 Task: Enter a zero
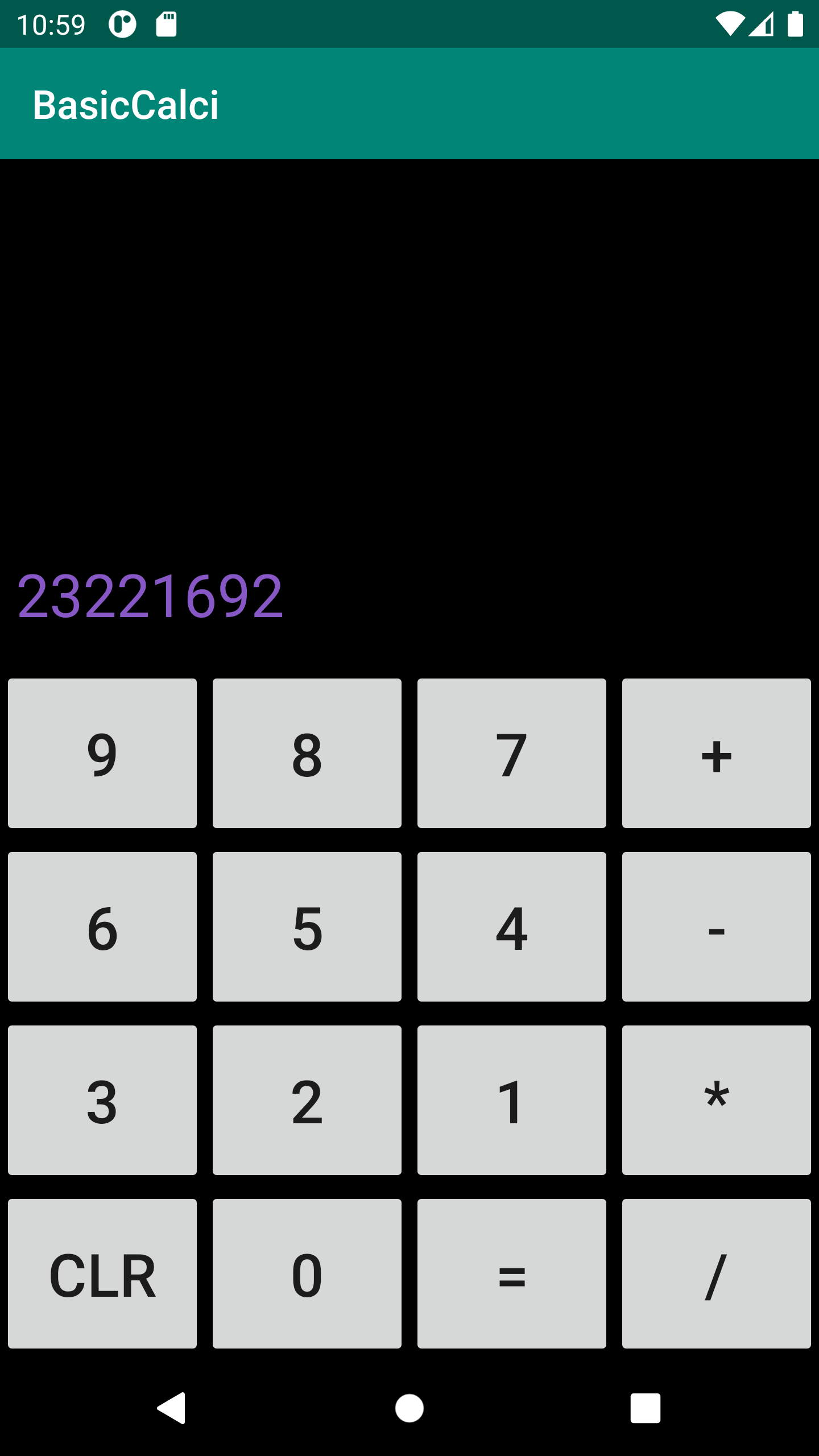pyautogui.click(x=307, y=1273)
